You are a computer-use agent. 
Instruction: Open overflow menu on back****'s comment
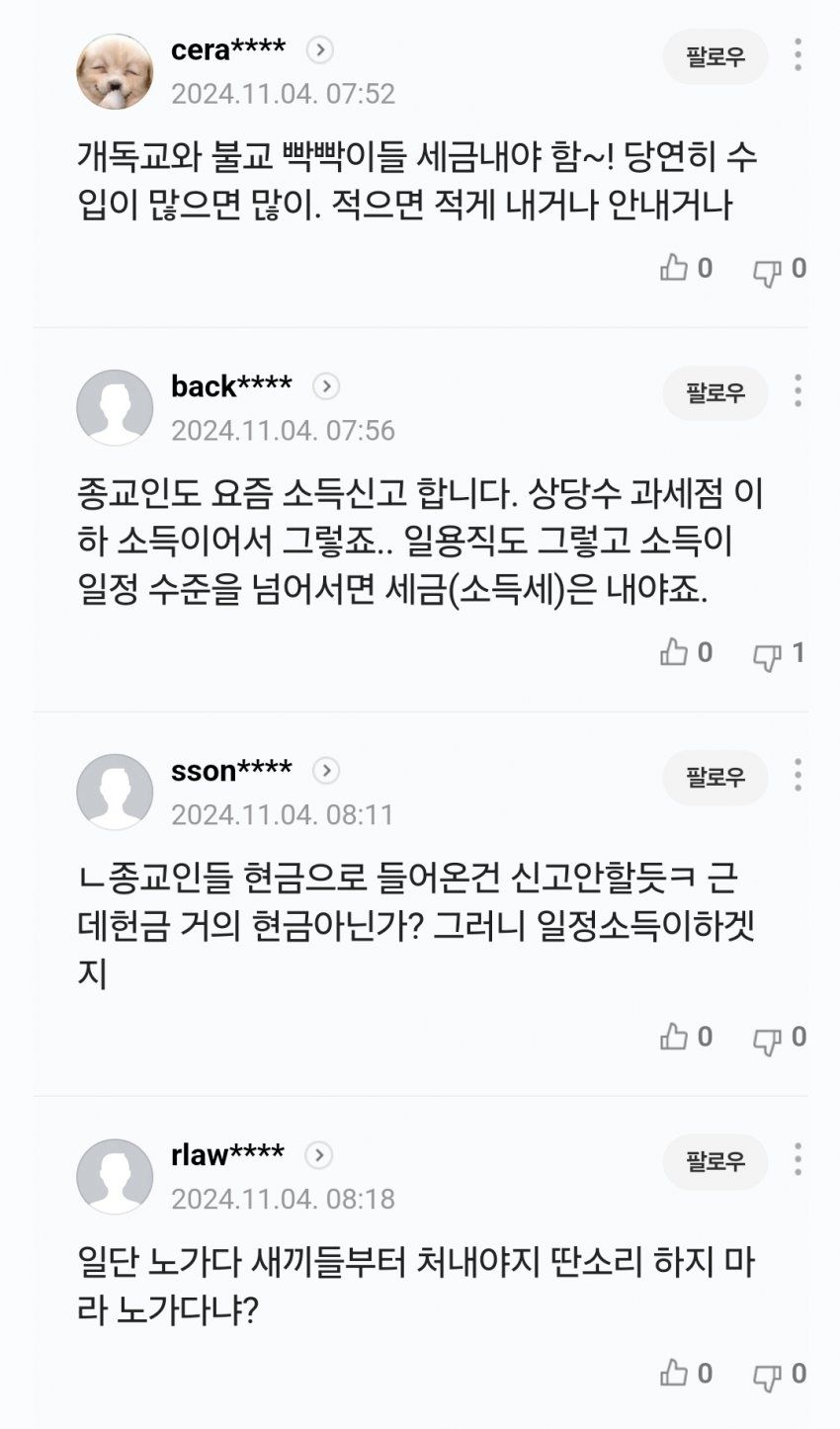point(798,390)
